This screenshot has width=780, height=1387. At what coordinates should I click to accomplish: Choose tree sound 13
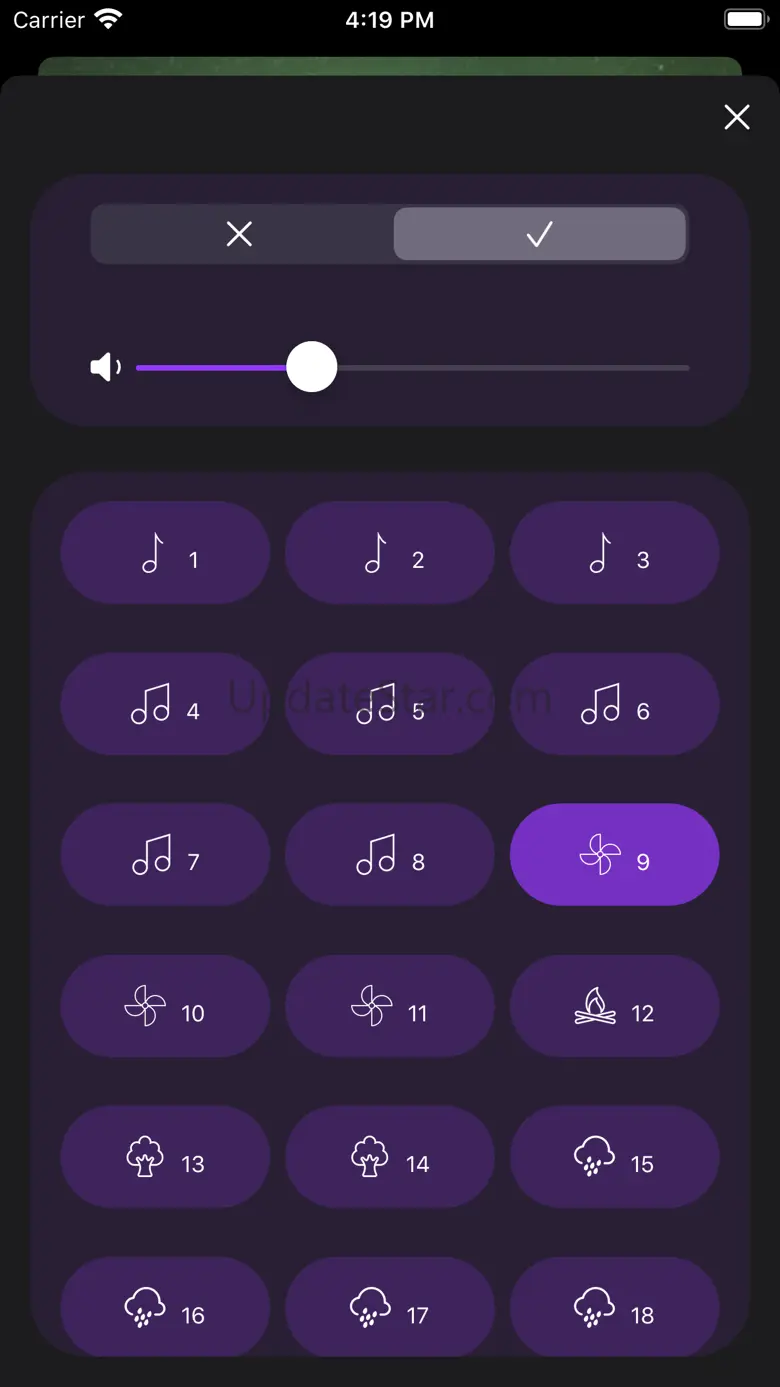click(x=165, y=1157)
